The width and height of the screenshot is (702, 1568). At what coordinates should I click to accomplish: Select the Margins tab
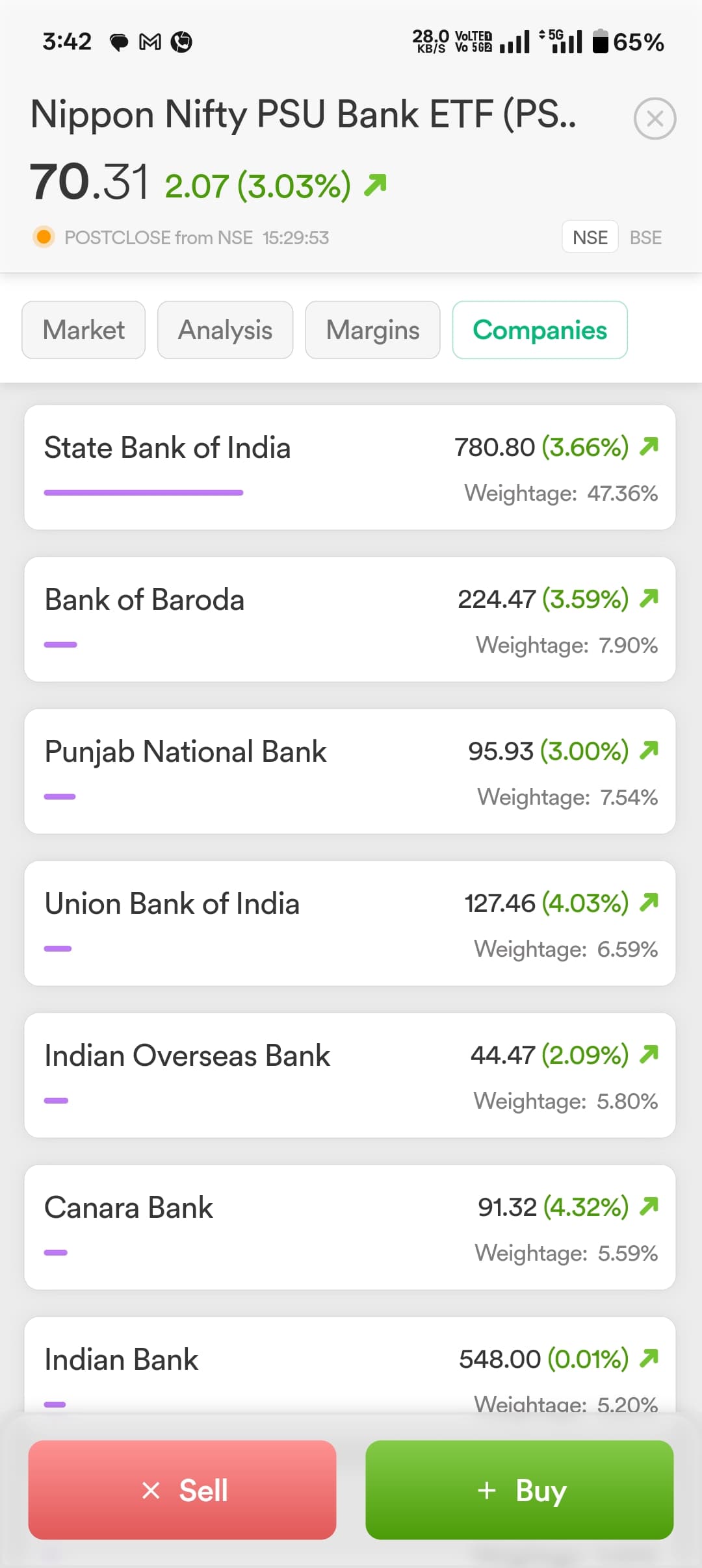click(372, 330)
